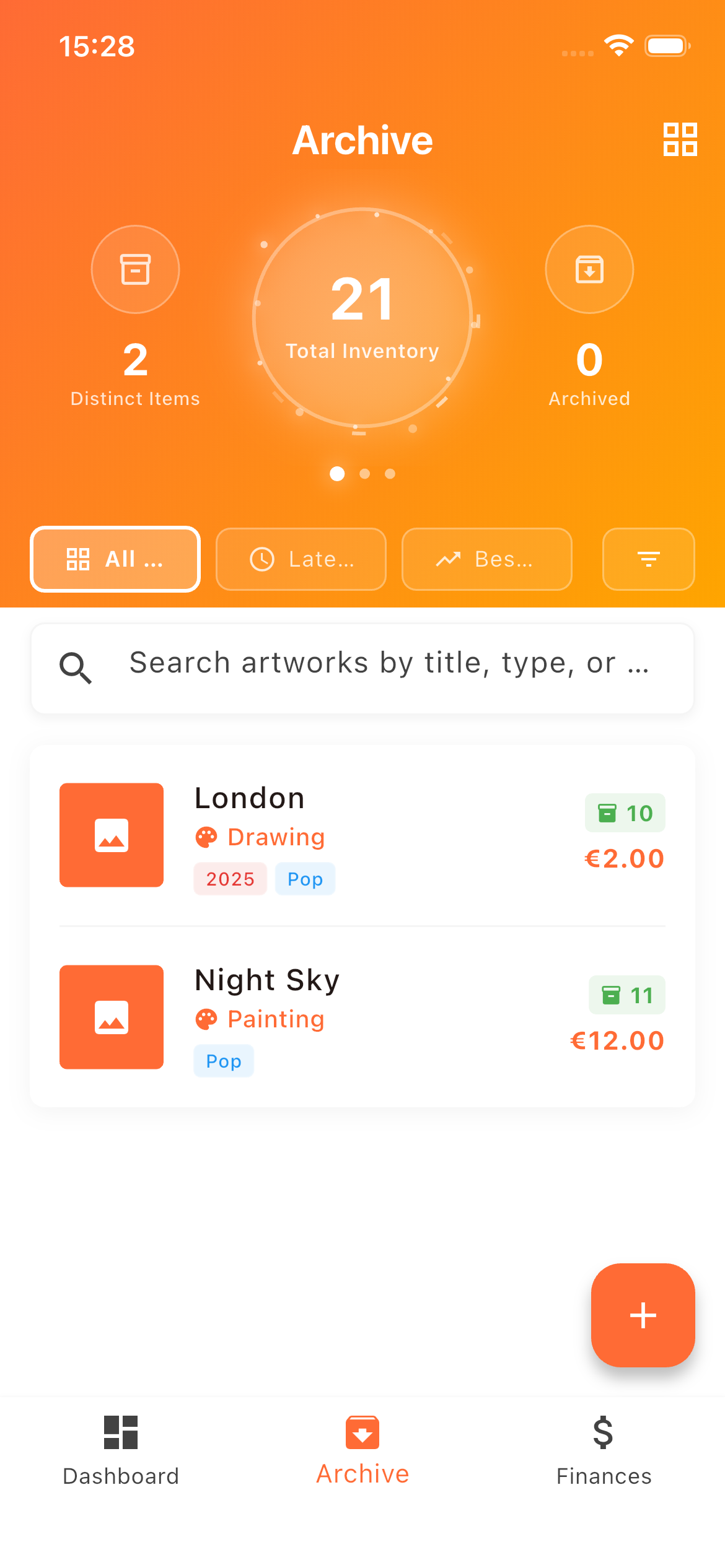Image resolution: width=725 pixels, height=1568 pixels.
Task: Click the search magnifier icon
Action: pyautogui.click(x=76, y=667)
